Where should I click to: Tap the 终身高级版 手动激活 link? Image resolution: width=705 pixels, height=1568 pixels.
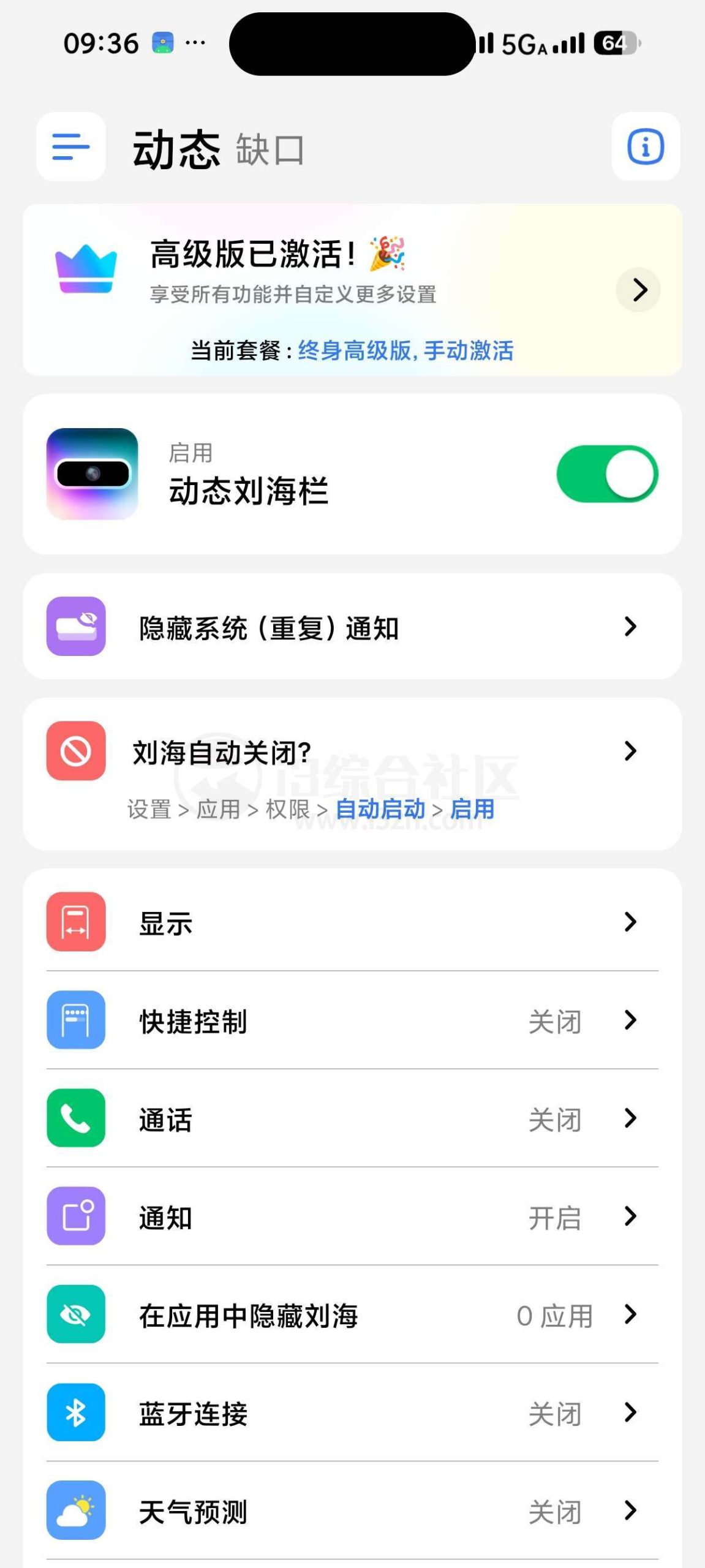(406, 350)
